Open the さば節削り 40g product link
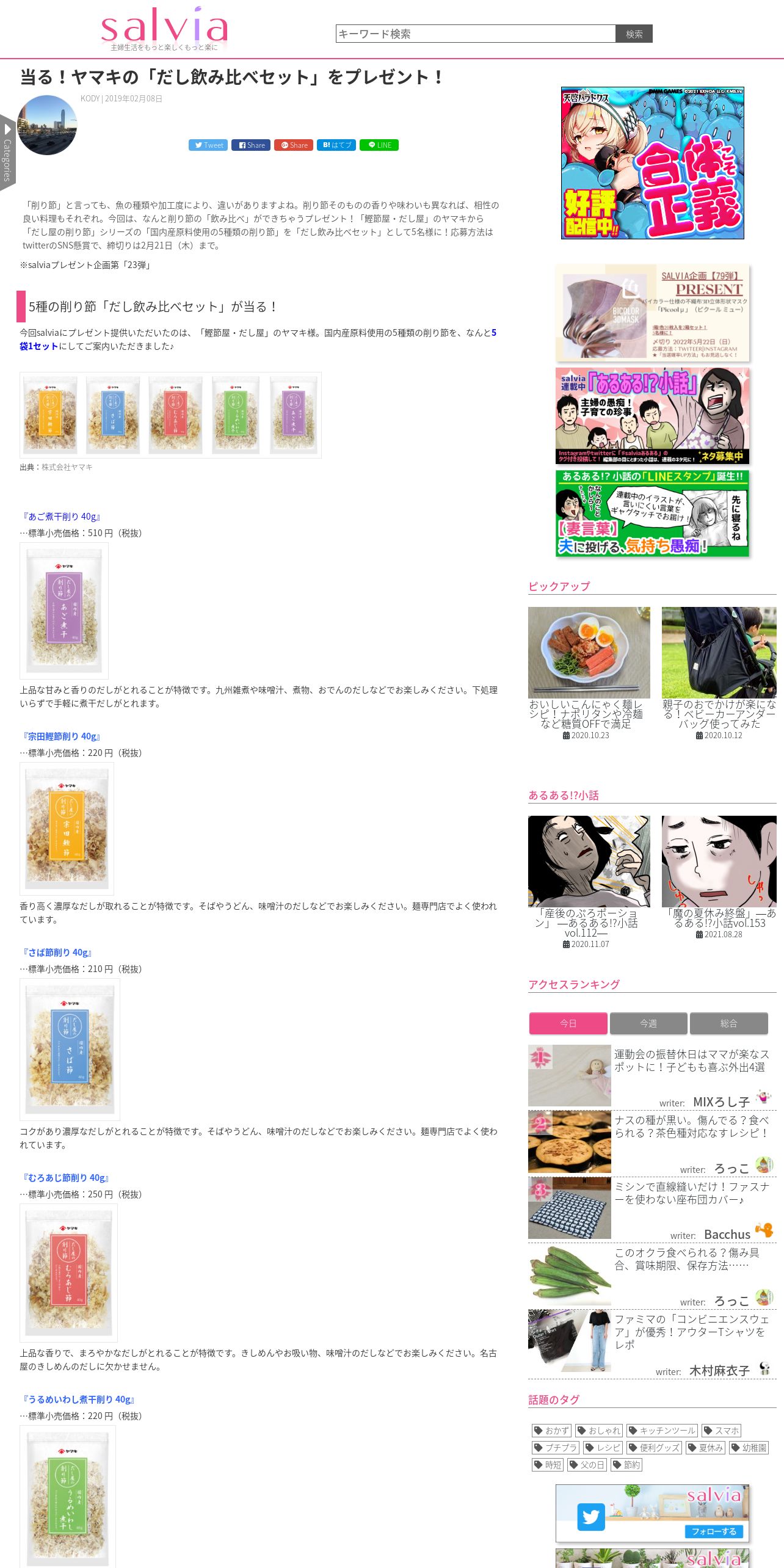784x1568 pixels. tap(57, 953)
